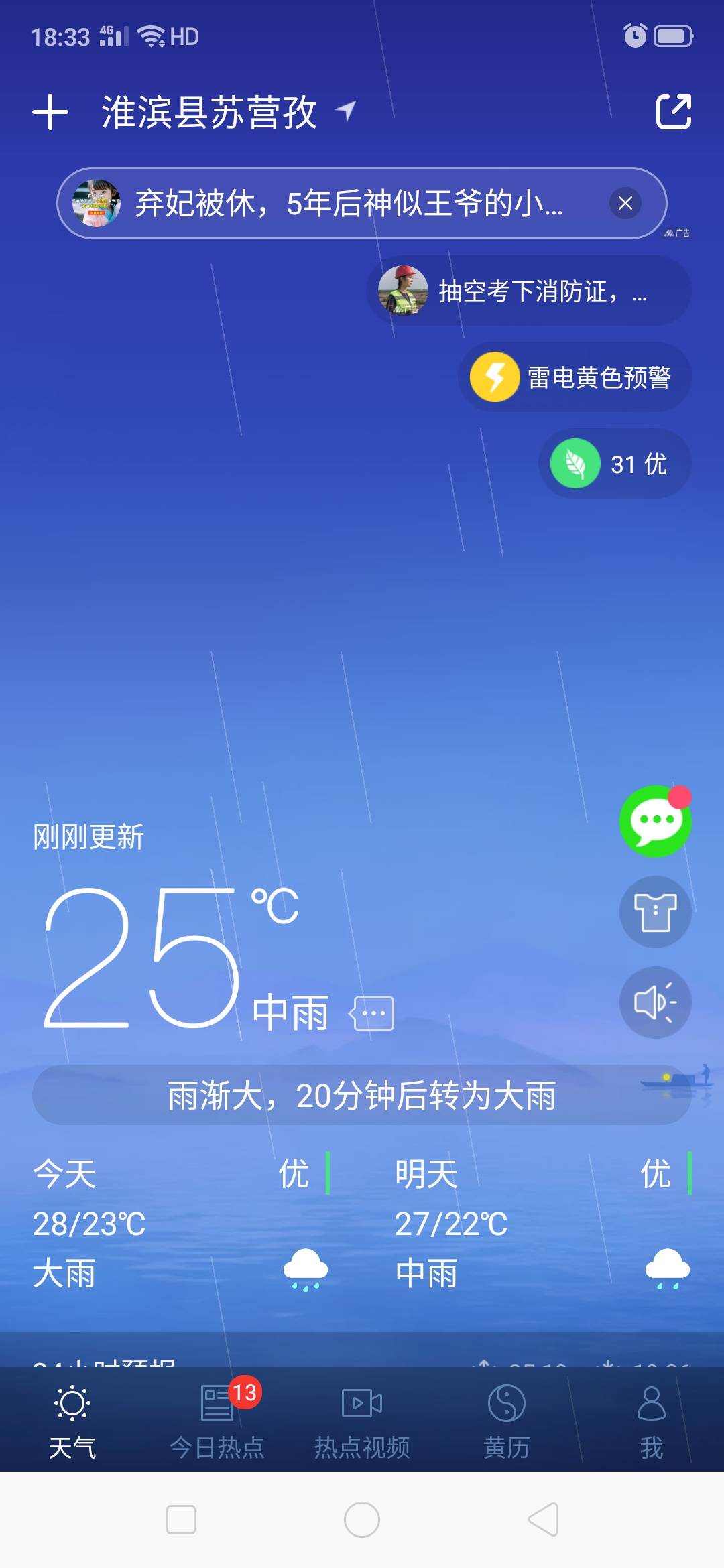View tomorrow's forecast 27/22℃ 中雨

[x=543, y=1223]
